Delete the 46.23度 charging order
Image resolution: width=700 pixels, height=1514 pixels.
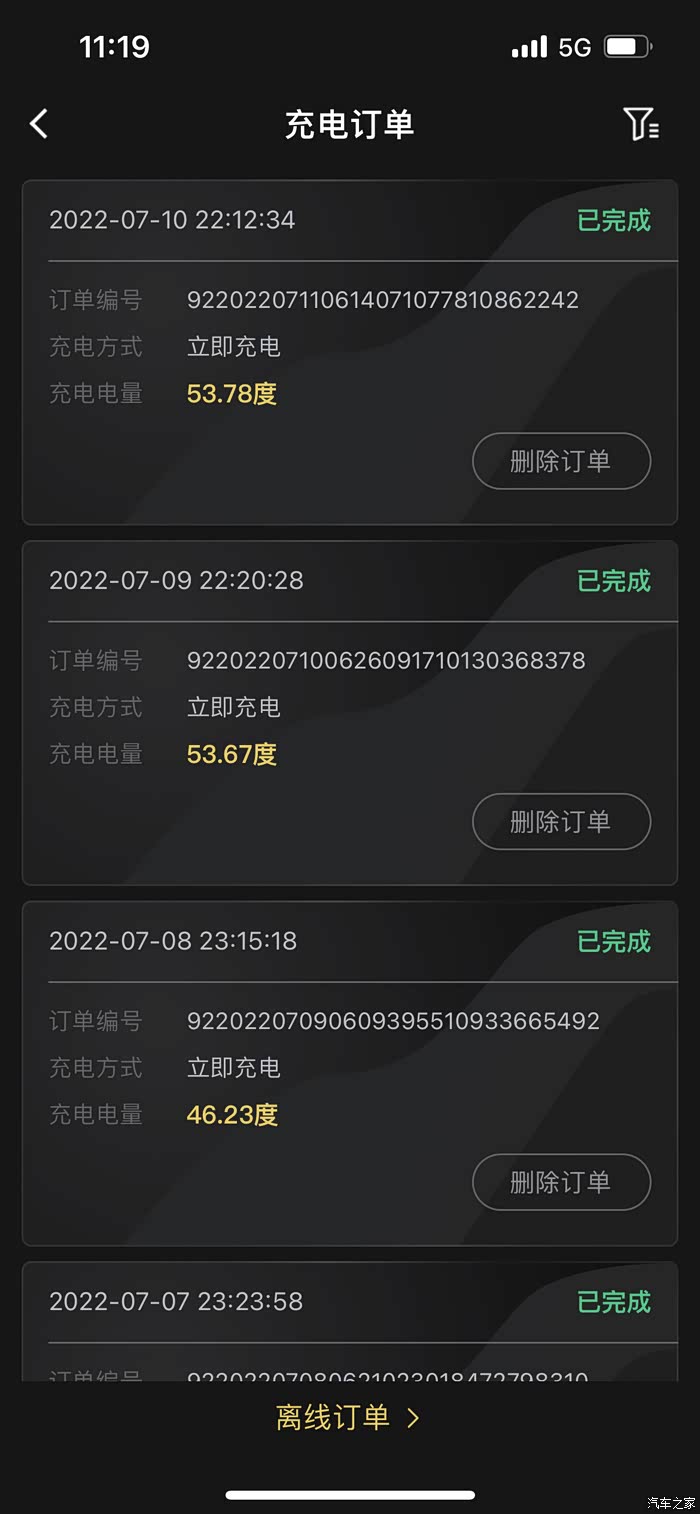coord(561,1182)
